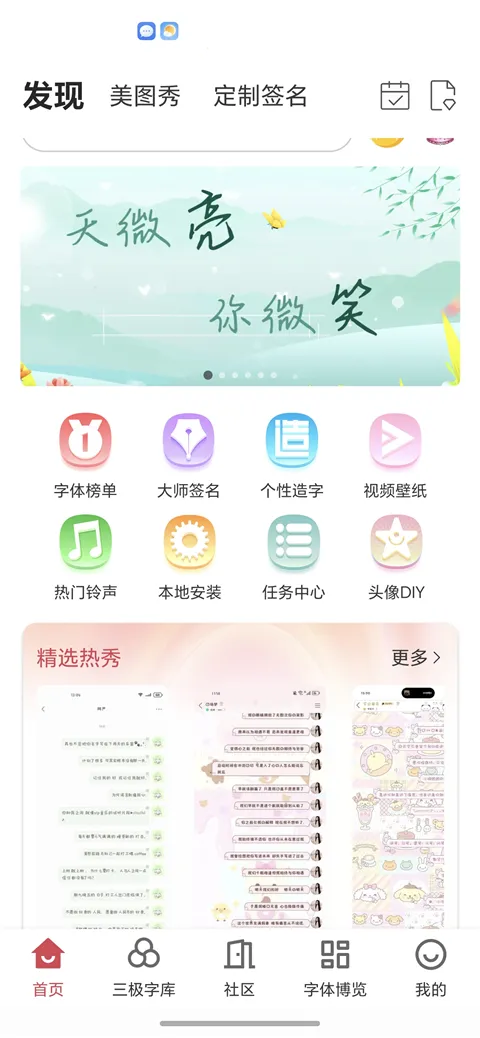Select the 首页 tab
This screenshot has width=480, height=1038.
48,967
